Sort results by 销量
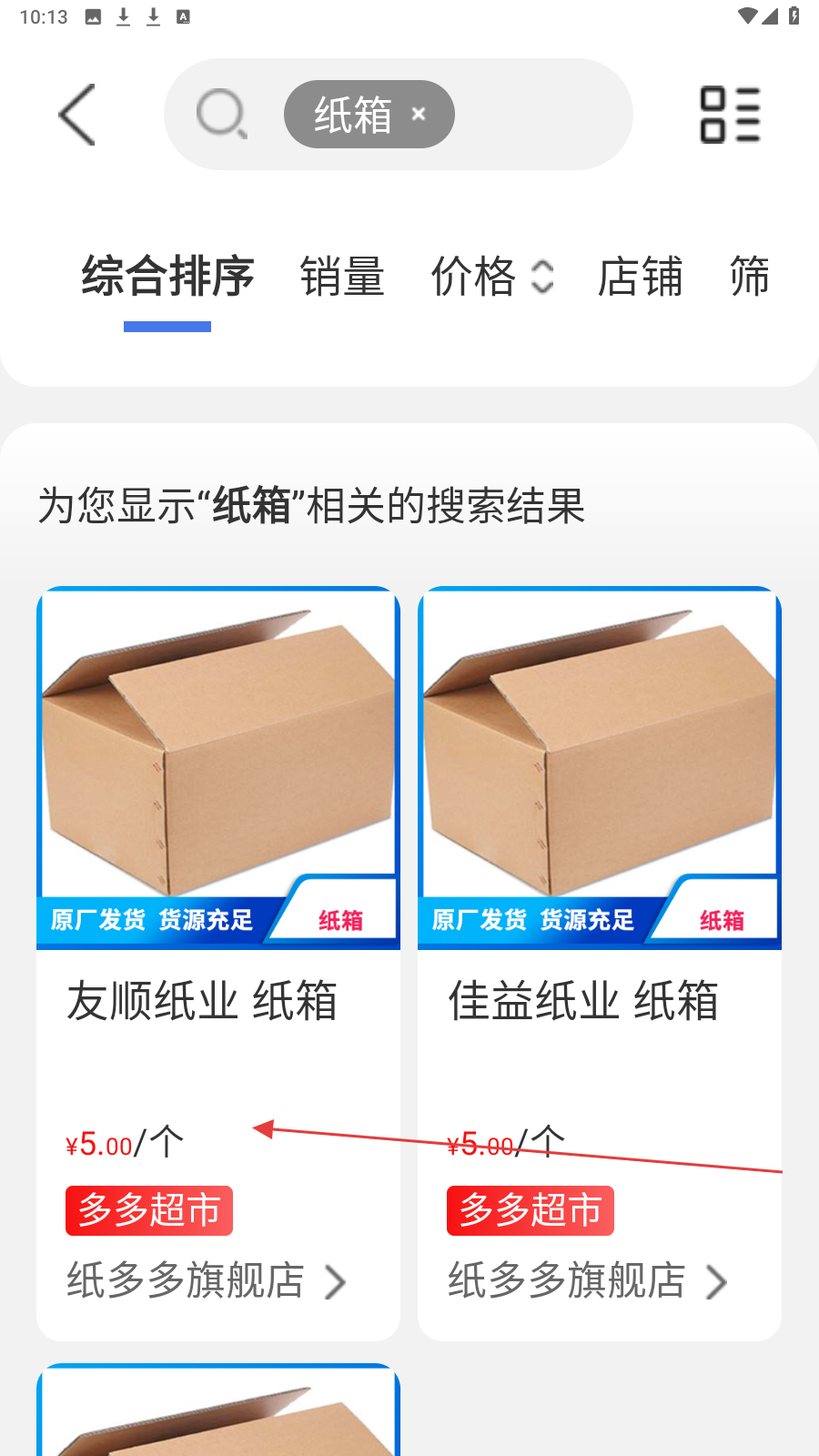This screenshot has width=819, height=1456. [342, 277]
